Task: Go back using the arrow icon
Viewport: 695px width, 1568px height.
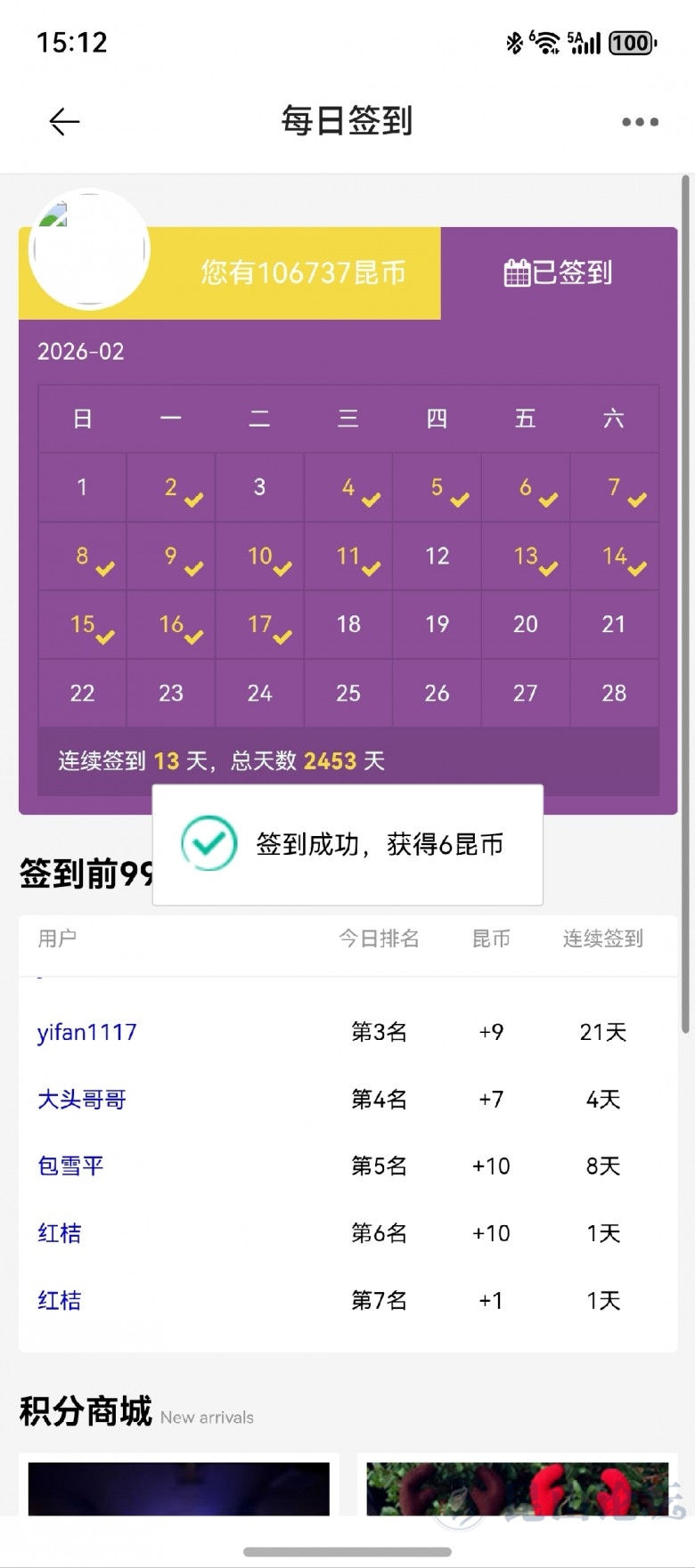Action: point(64,121)
